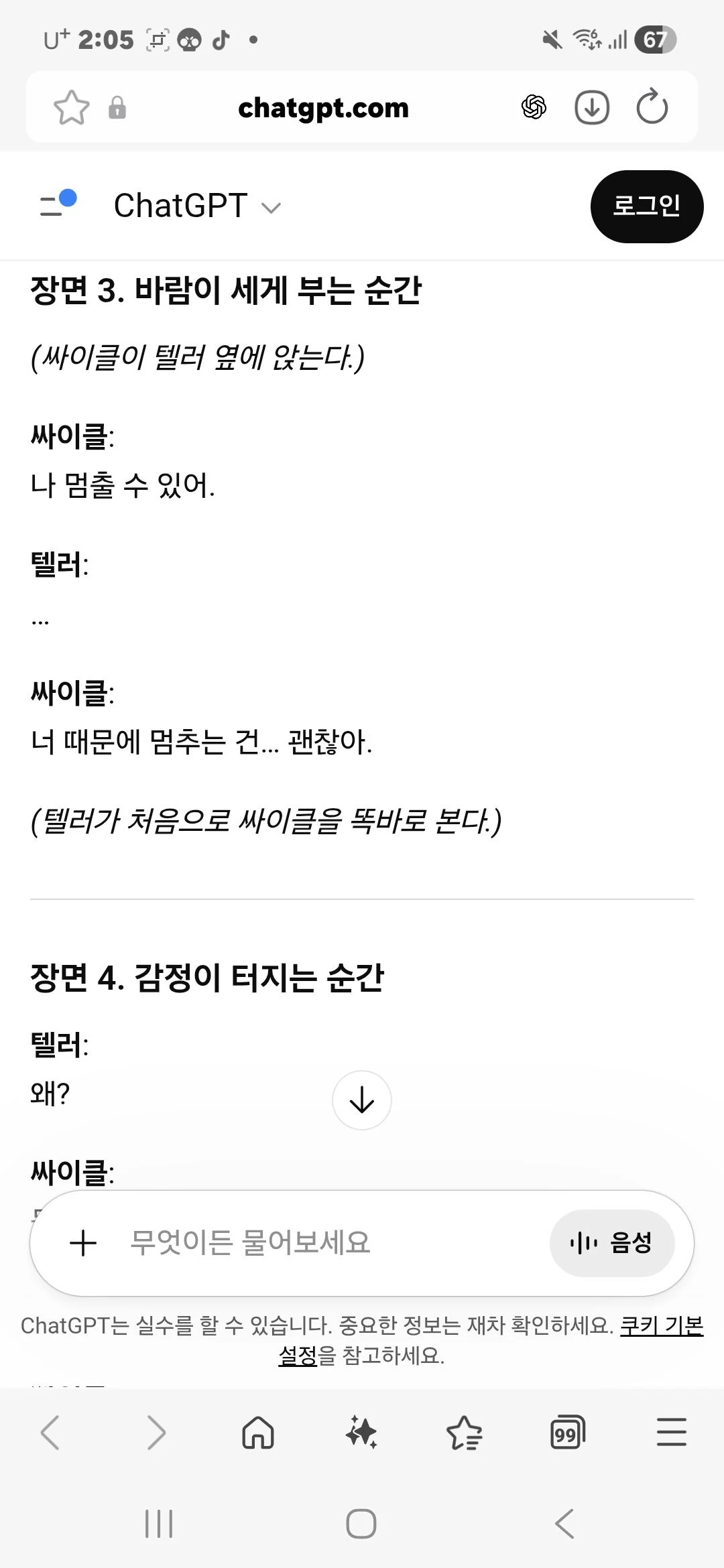Open the browser downloads icon
The height and width of the screenshot is (1568, 724).
click(x=592, y=107)
